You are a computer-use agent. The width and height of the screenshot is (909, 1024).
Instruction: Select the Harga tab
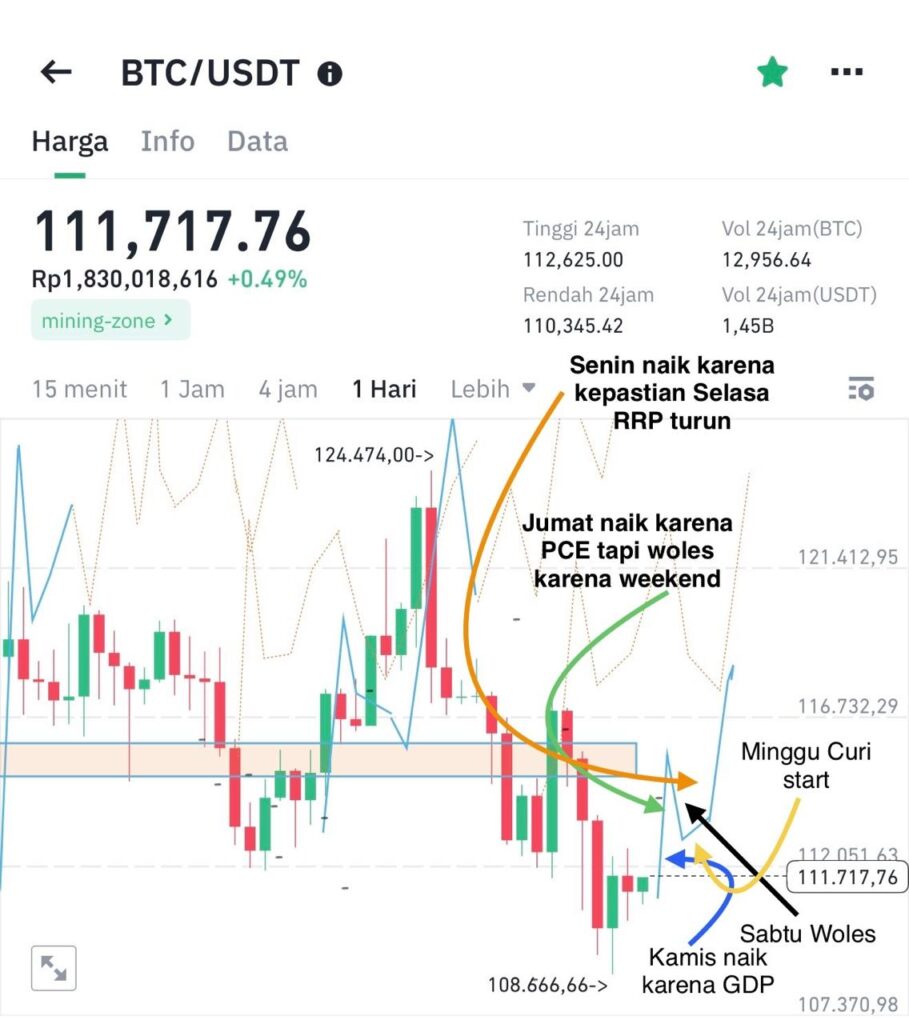69,141
